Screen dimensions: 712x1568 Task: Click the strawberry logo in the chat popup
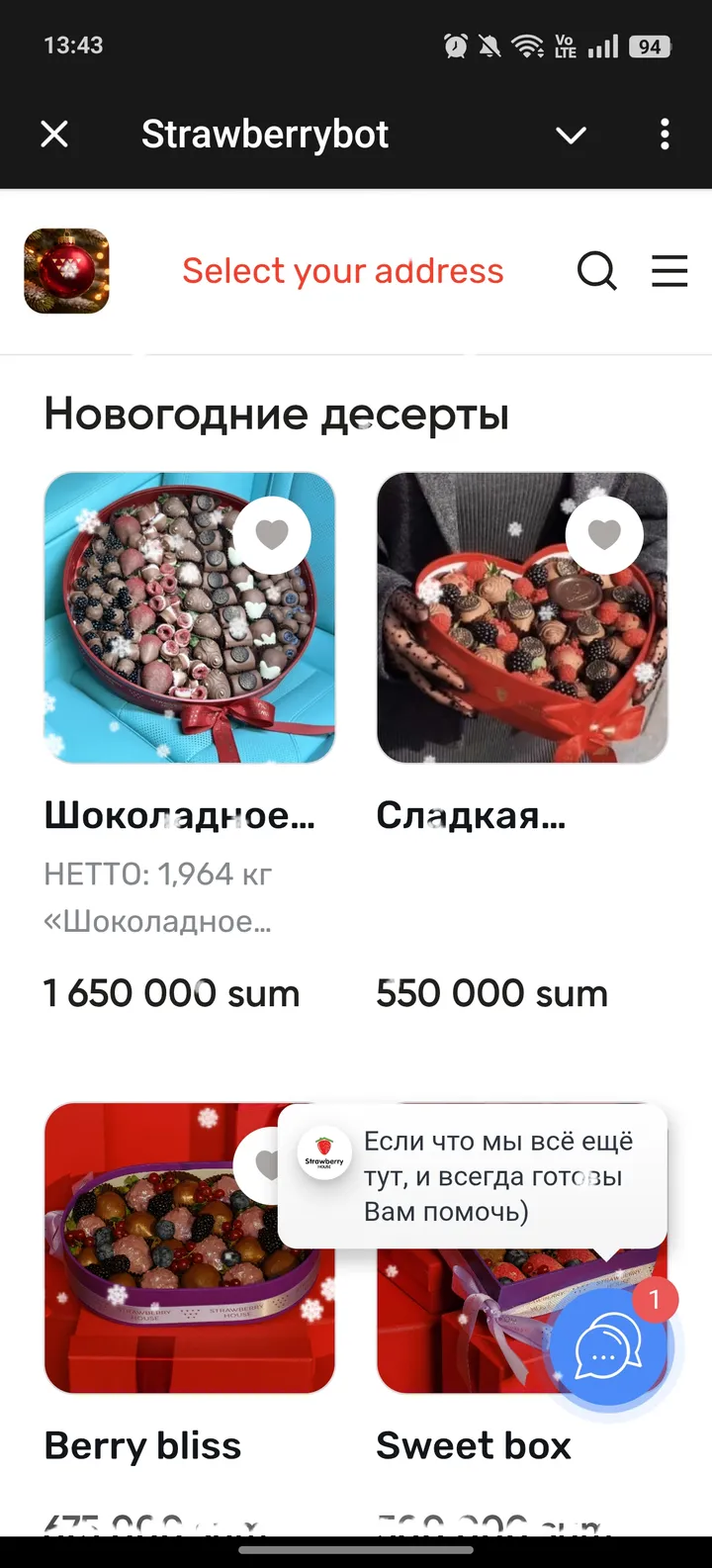tap(323, 1153)
